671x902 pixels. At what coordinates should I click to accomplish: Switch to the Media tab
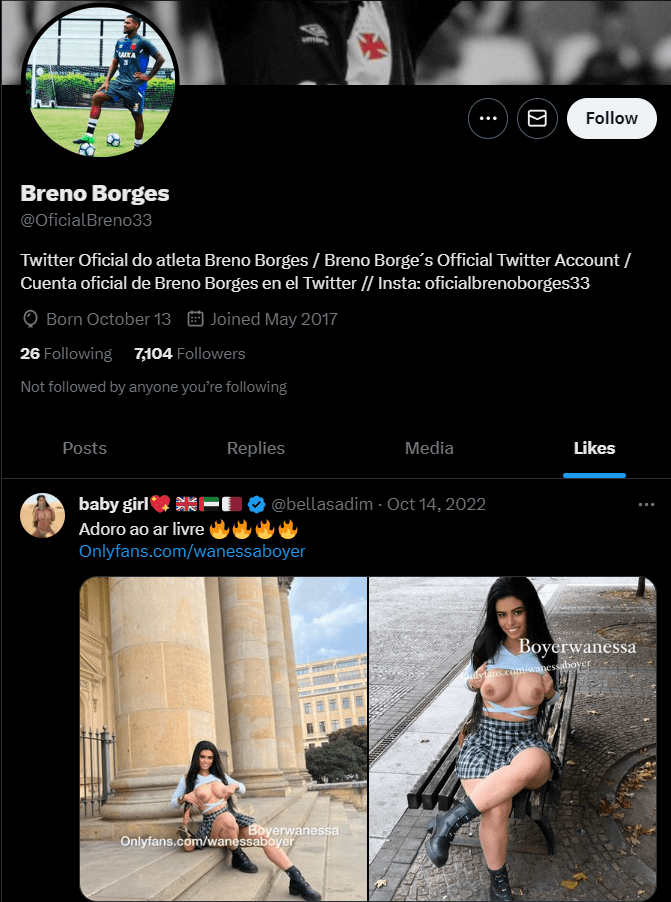[429, 448]
